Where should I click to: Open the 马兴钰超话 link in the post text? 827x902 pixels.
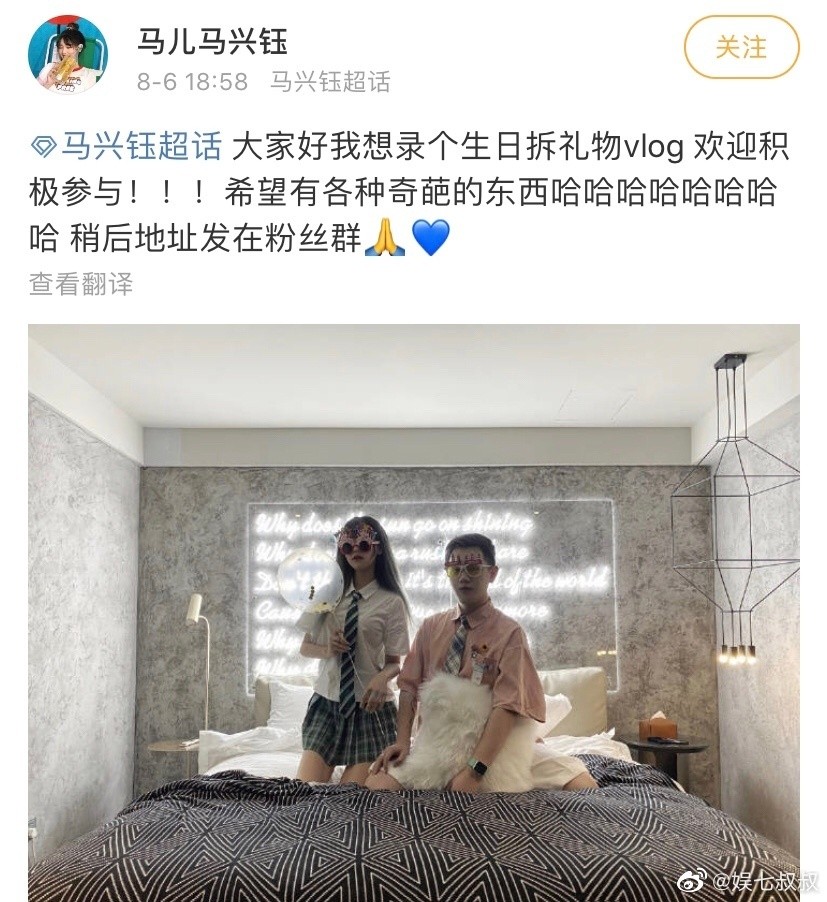tap(140, 147)
